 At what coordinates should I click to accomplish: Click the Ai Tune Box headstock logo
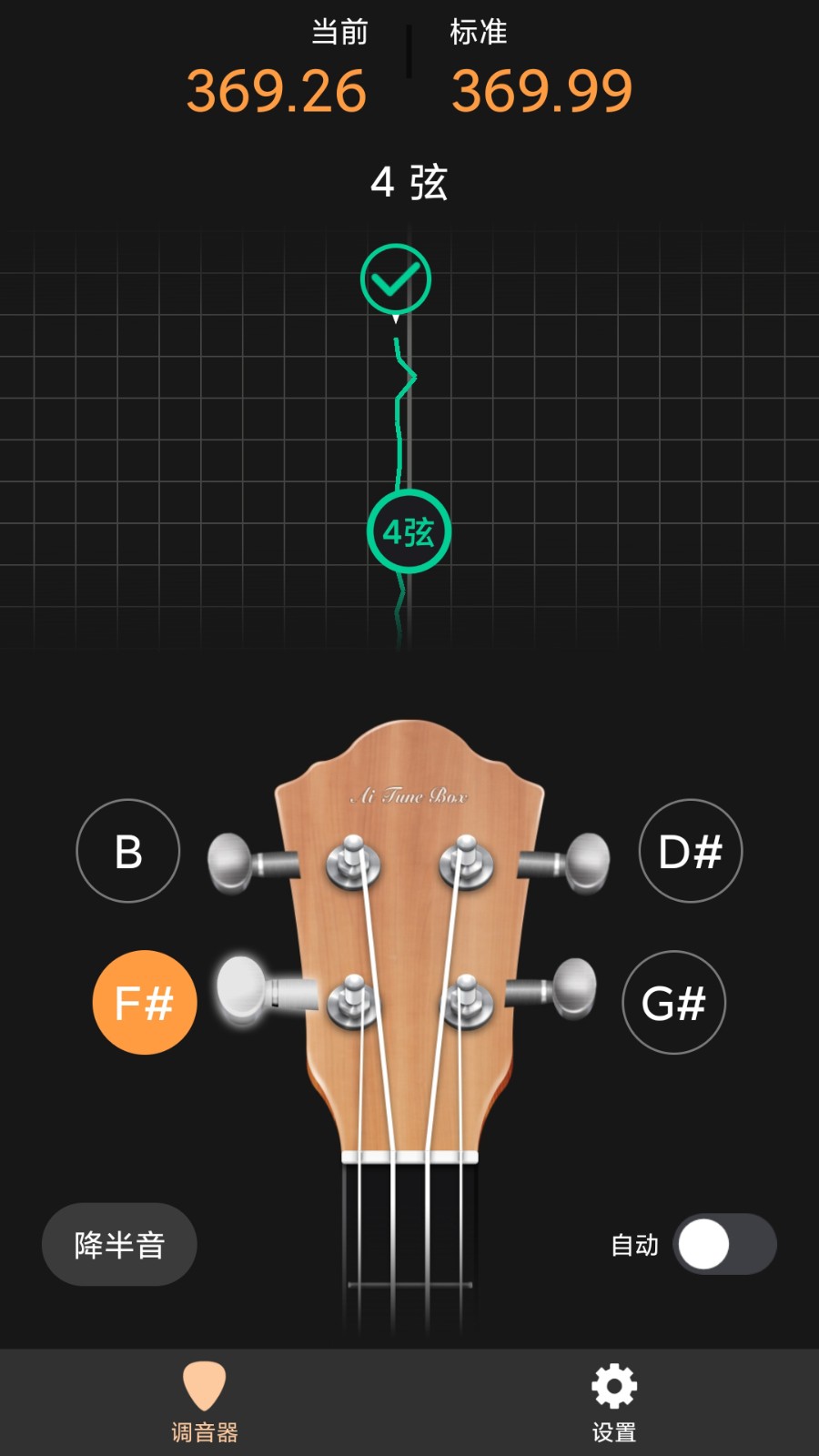coord(409,794)
